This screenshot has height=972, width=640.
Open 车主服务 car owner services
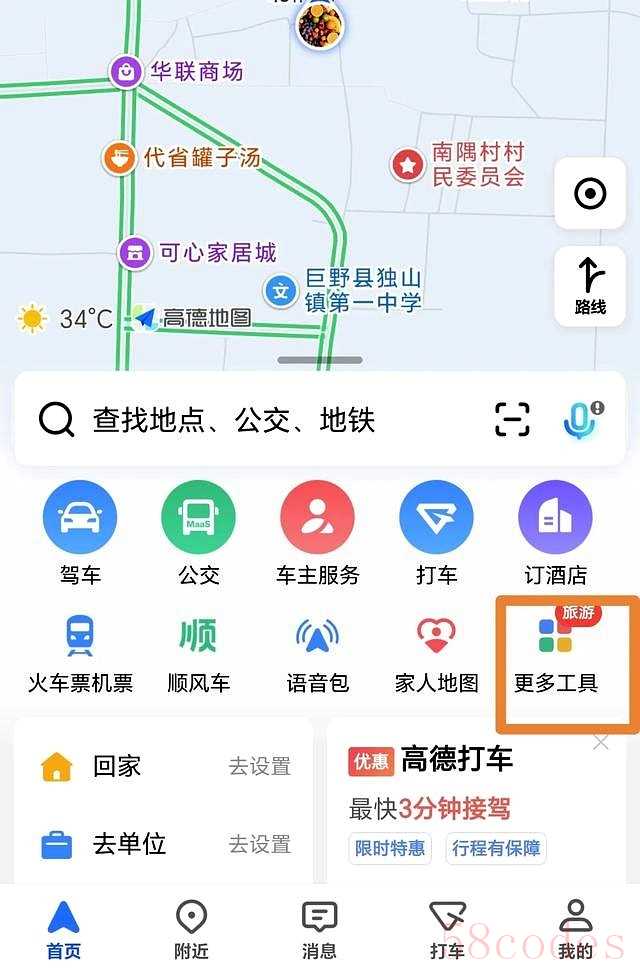point(317,532)
